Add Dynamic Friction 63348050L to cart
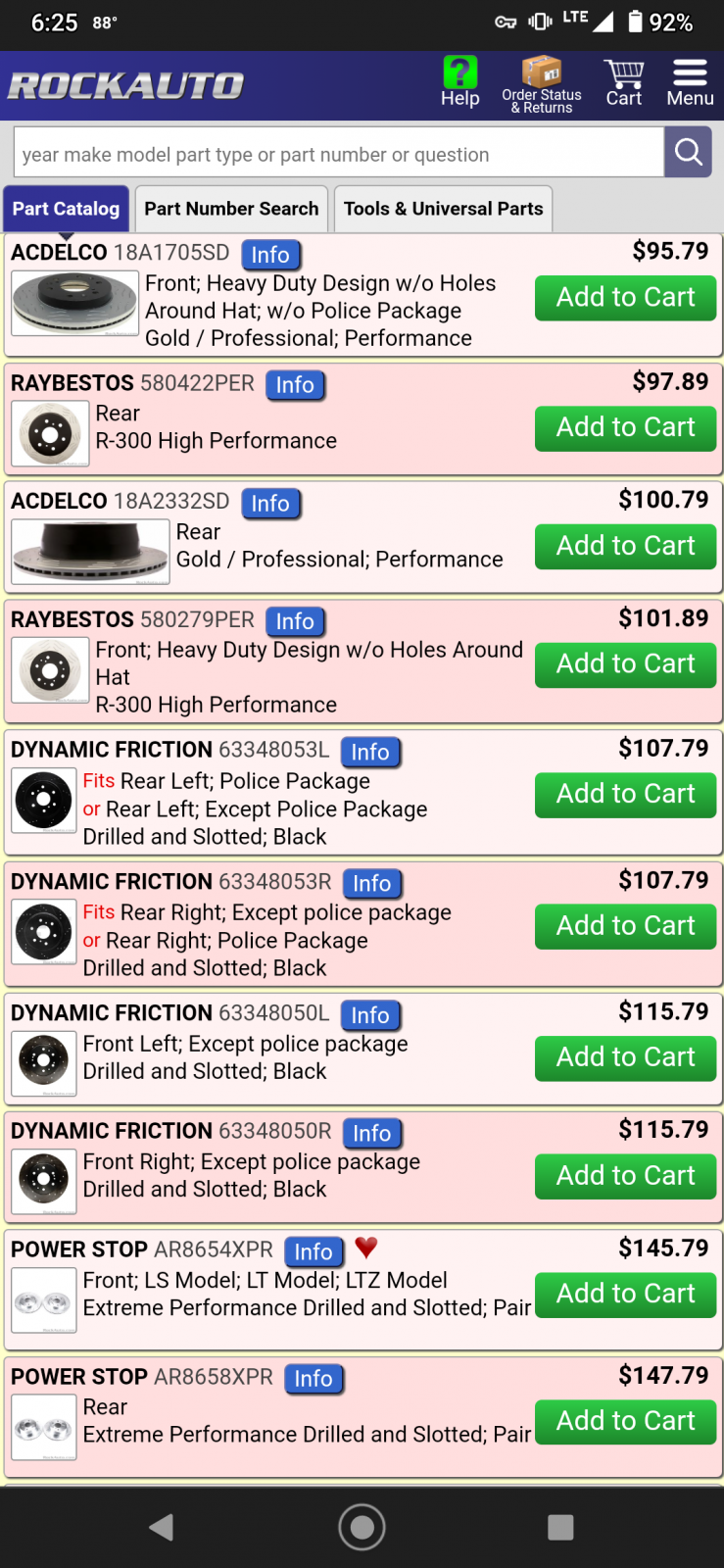The image size is (724, 1568). click(x=625, y=1058)
